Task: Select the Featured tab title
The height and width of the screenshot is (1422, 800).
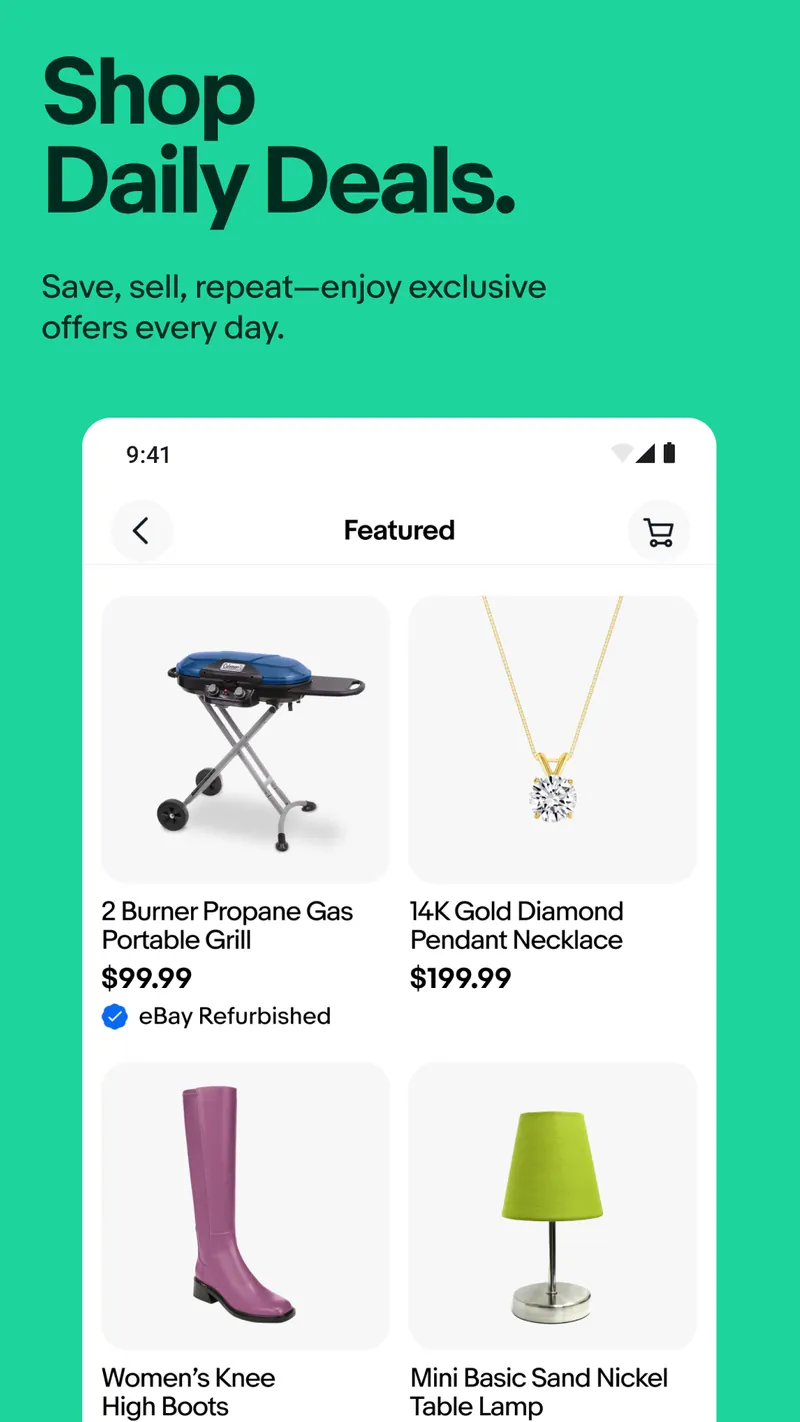Action: 399,530
